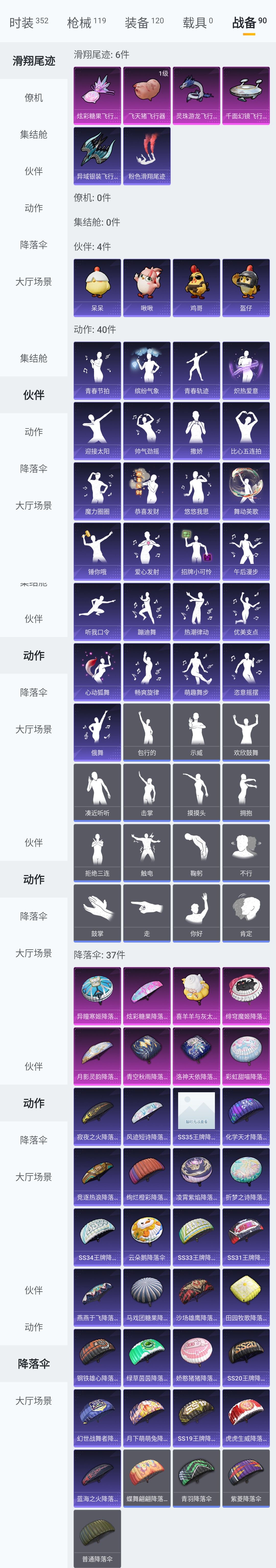Open the 普通降落伞 parachute tile
Screen dimensions: 276x1568
point(97,1538)
